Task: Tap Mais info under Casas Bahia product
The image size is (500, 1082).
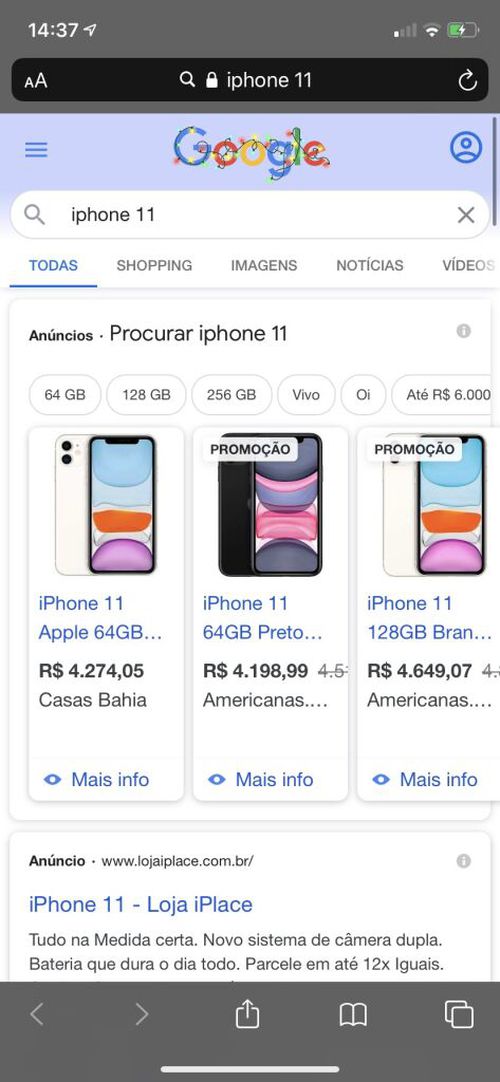Action: pos(97,779)
